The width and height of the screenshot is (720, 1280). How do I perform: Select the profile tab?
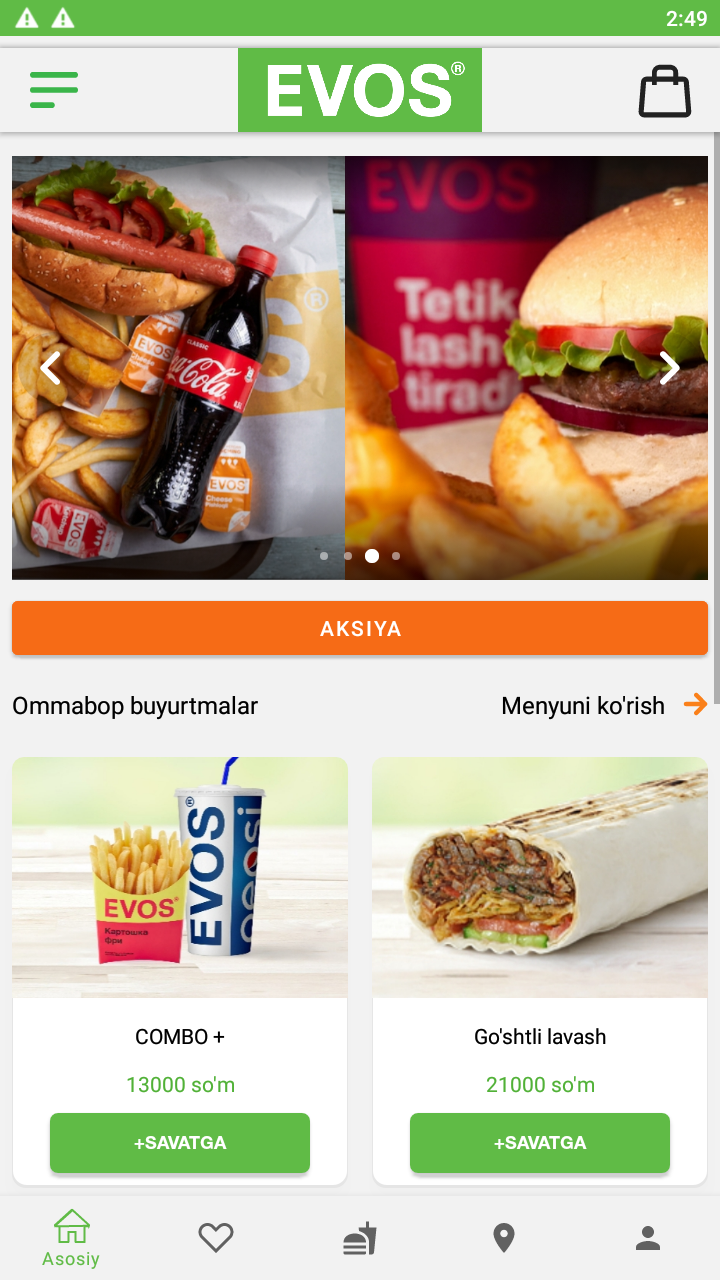pos(648,1238)
